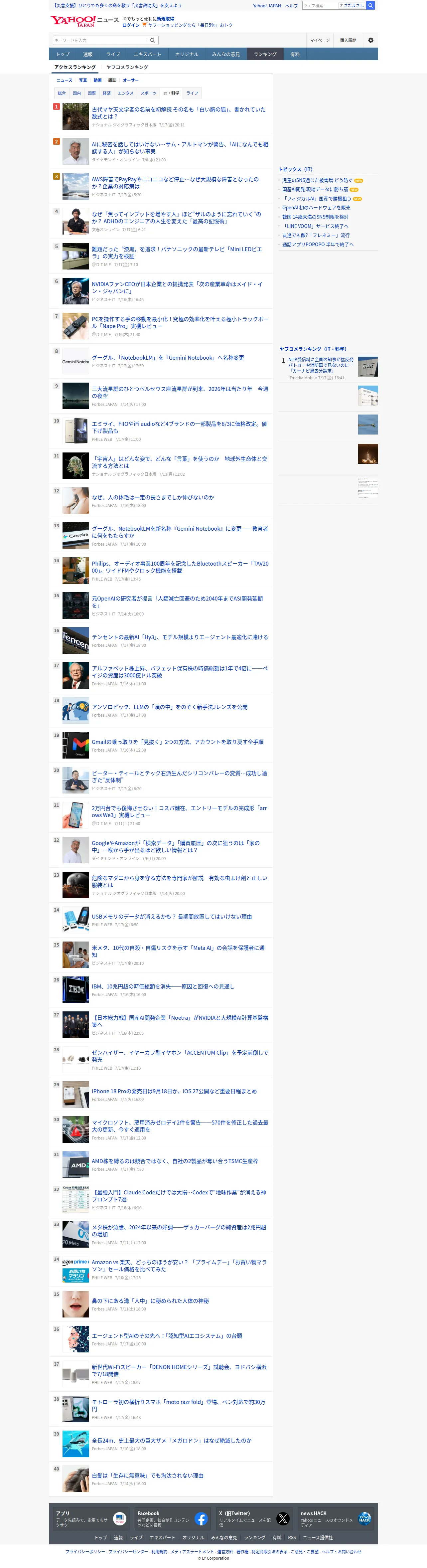Open the Gmailの乗っ取り article

tap(178, 742)
